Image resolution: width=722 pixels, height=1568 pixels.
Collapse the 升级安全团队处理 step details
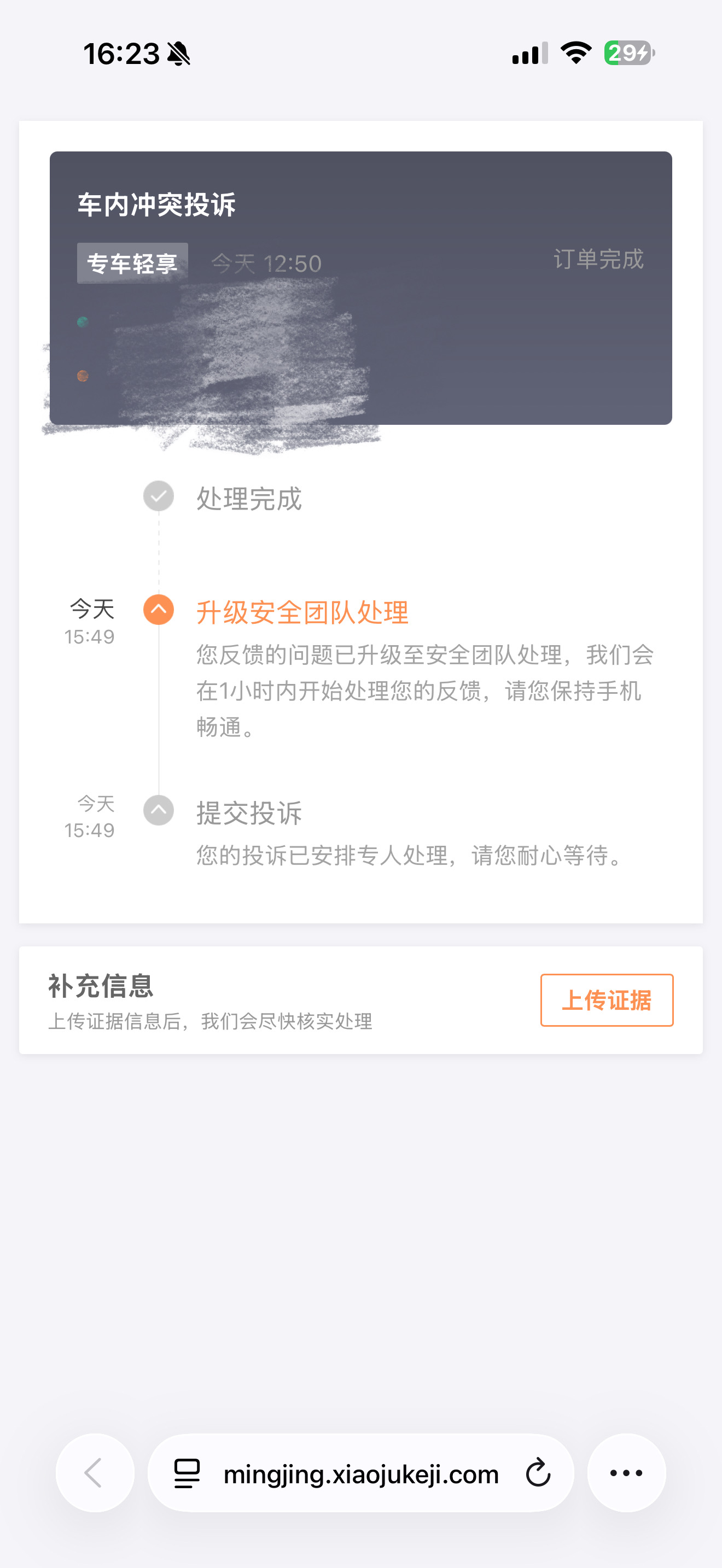158,609
